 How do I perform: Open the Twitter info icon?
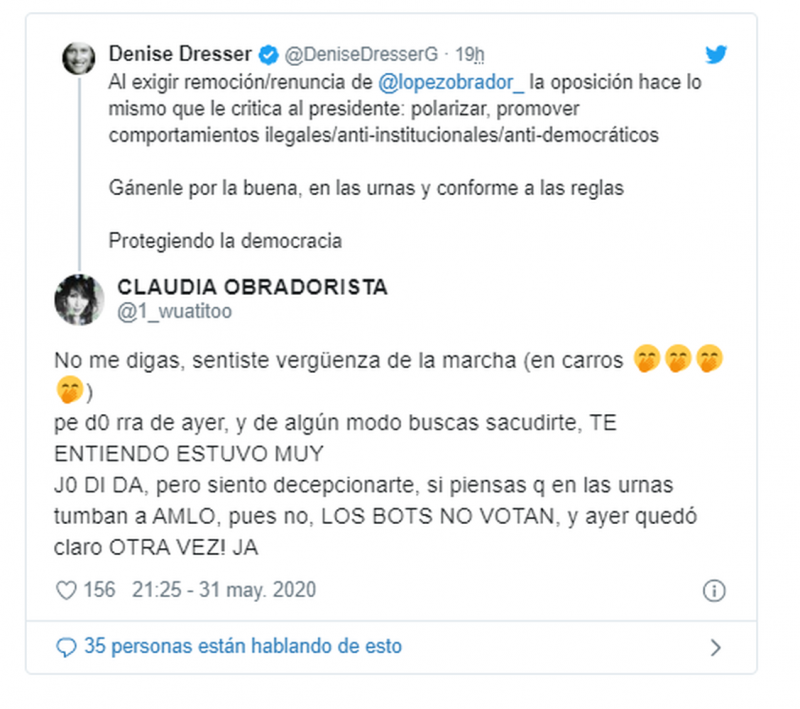[713, 591]
